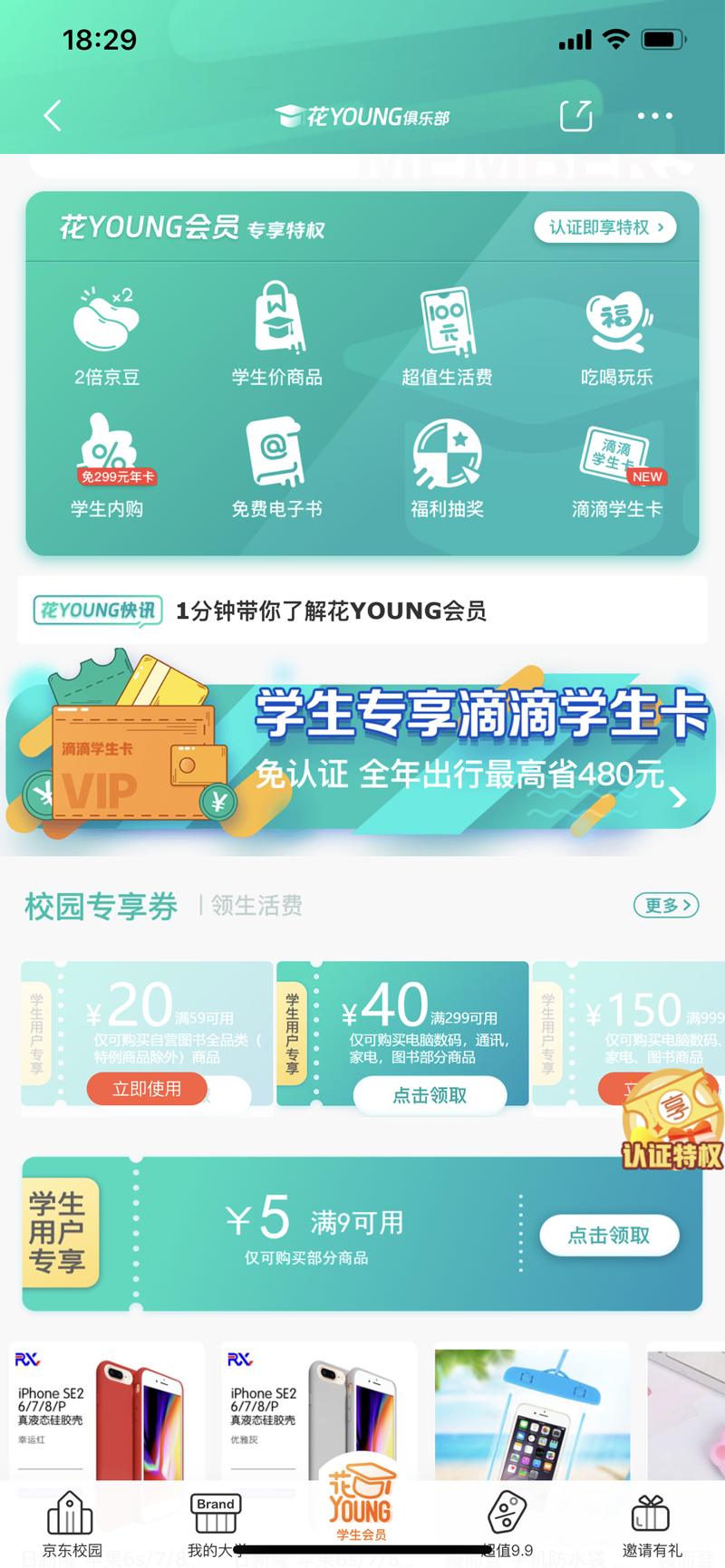Image resolution: width=725 pixels, height=1568 pixels.
Task: Claim the ¥5 满9可用 coupon
Action: [x=609, y=1236]
